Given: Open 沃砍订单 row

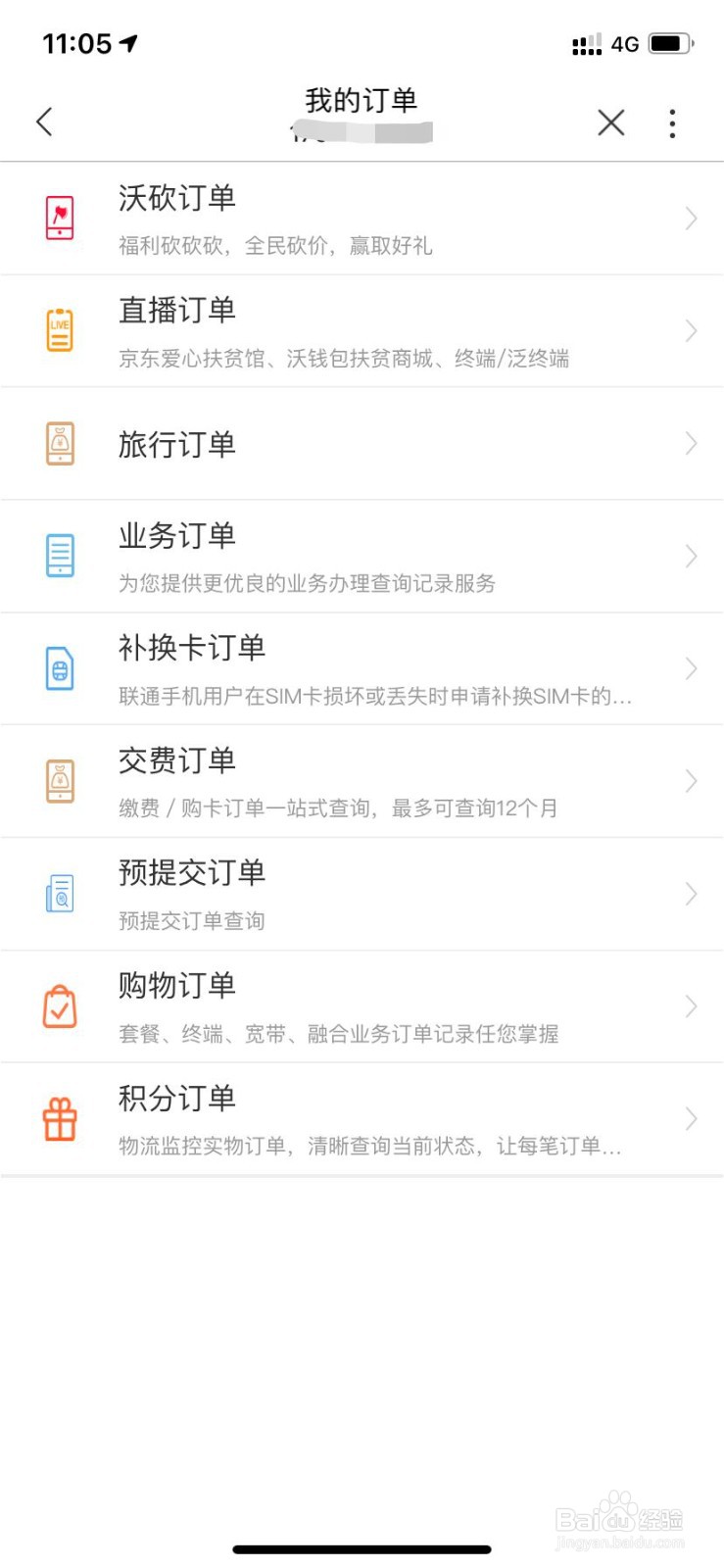Looking at the screenshot, I should click(x=362, y=219).
